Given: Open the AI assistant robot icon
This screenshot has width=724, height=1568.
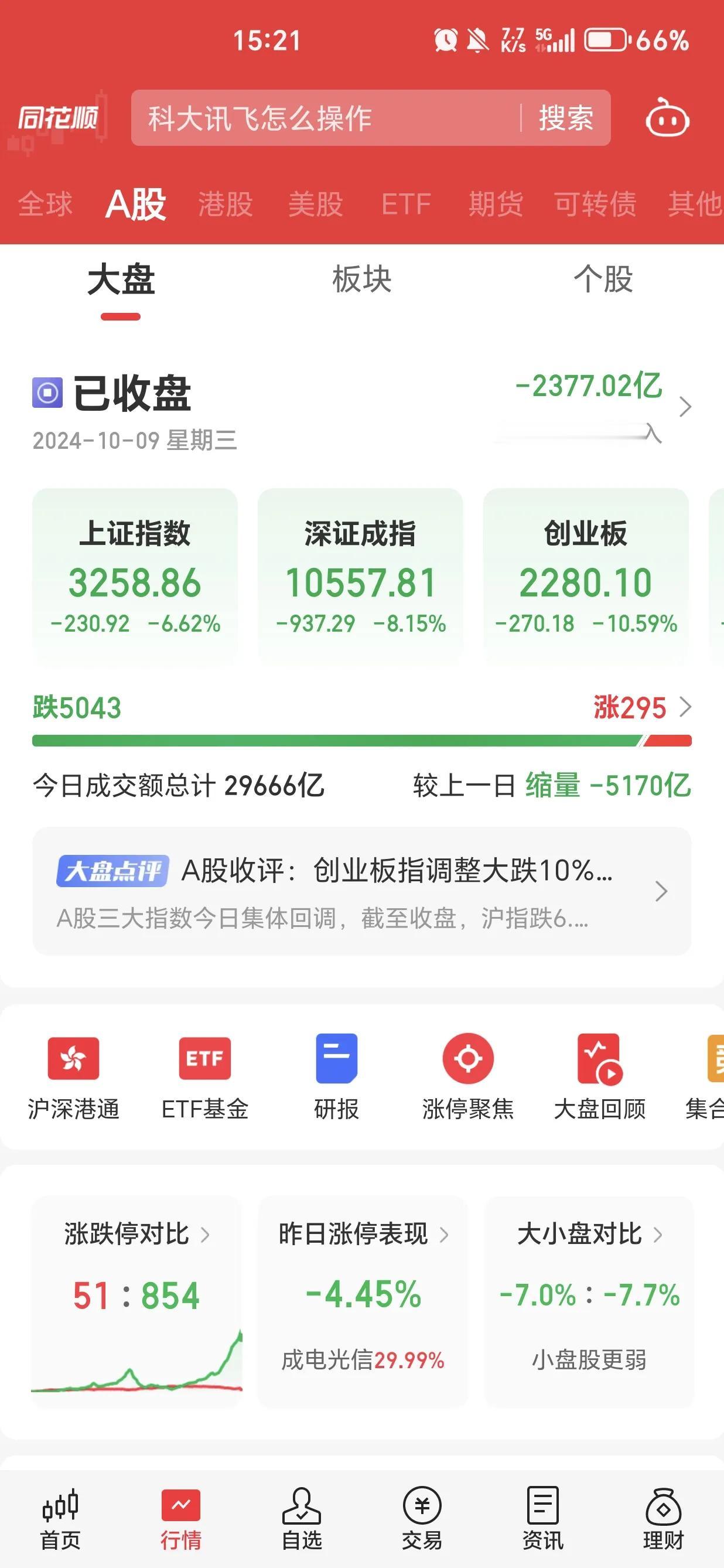Looking at the screenshot, I should (x=667, y=120).
